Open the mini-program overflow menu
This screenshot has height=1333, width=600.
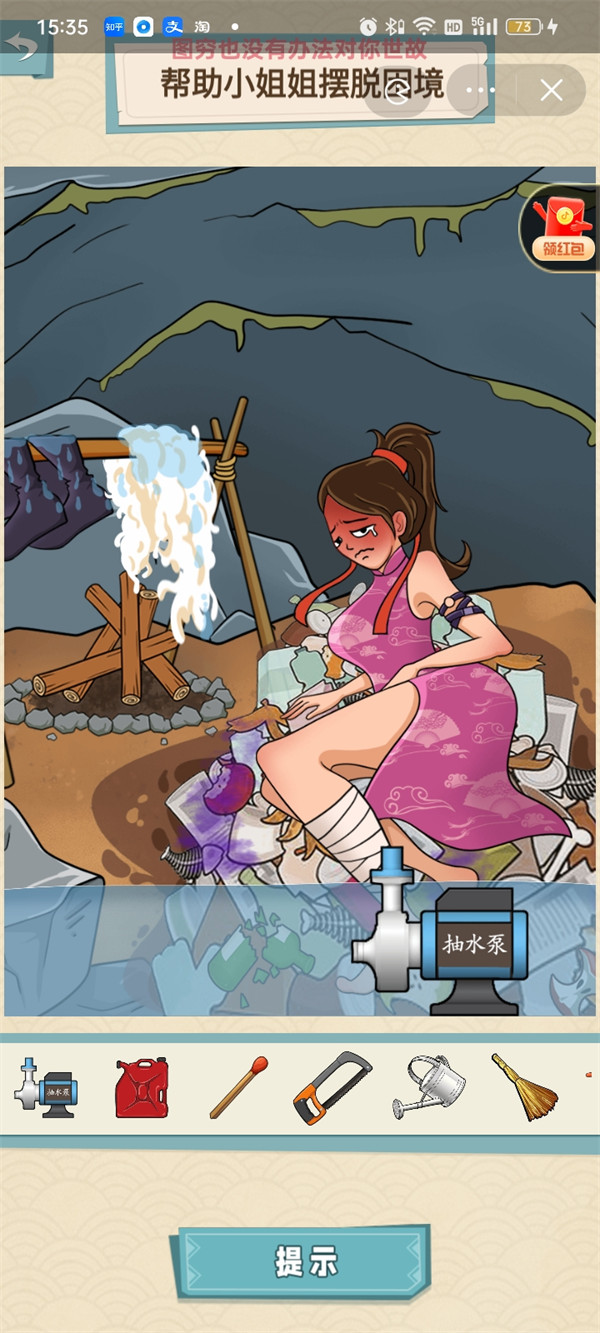pyautogui.click(x=481, y=90)
